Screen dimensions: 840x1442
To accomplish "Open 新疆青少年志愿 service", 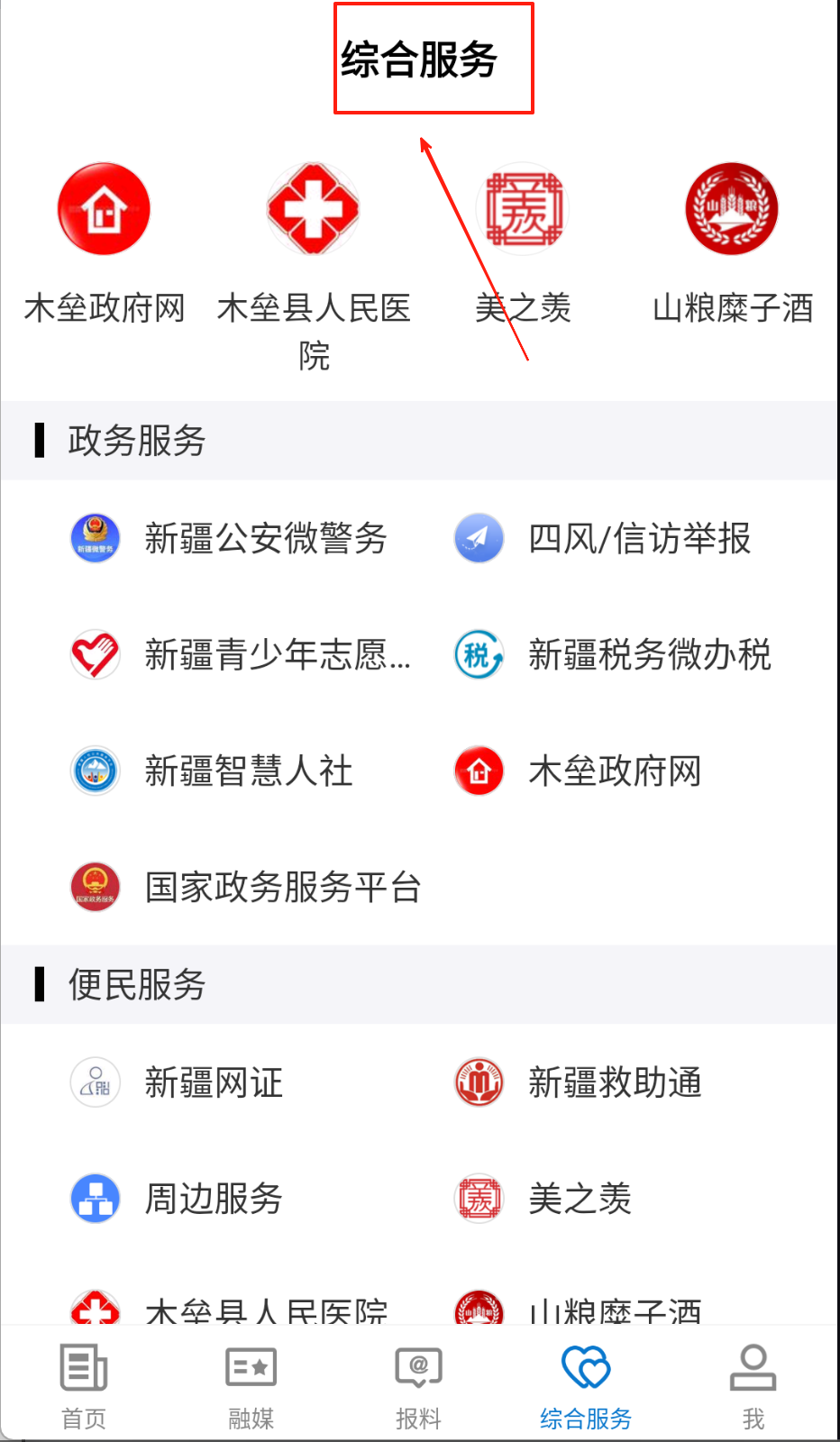I will coord(239,655).
